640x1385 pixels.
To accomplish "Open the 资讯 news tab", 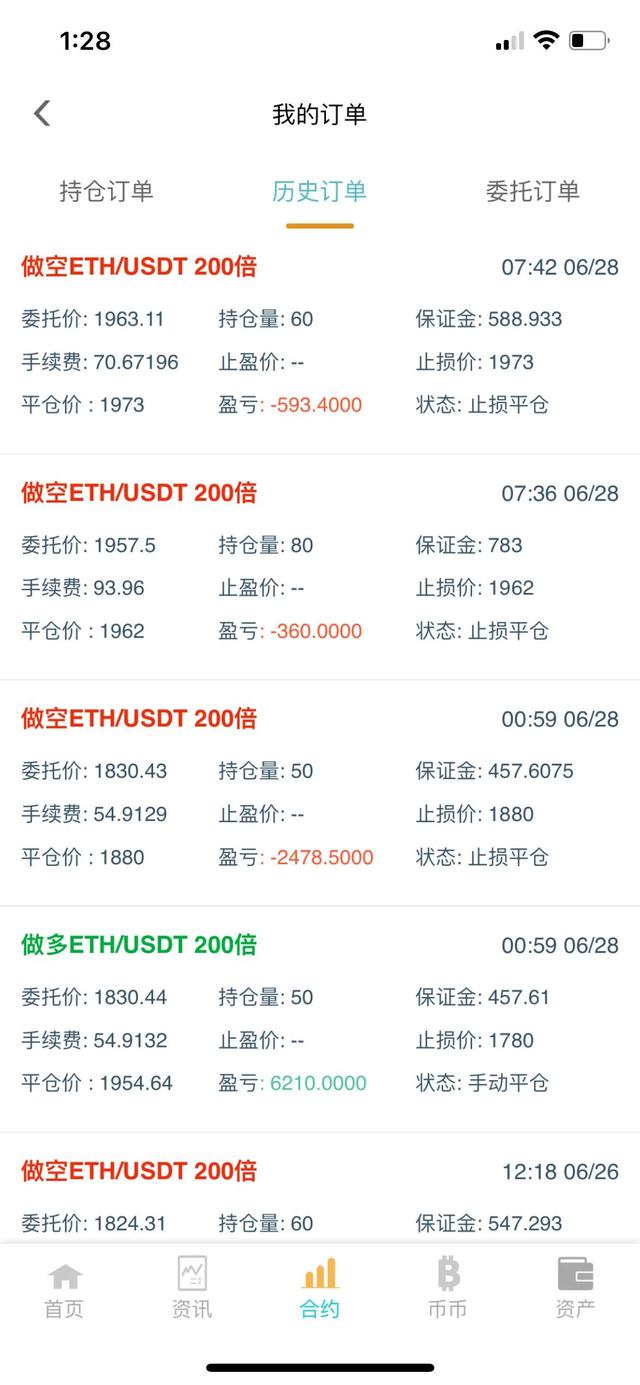I will click(x=192, y=1289).
